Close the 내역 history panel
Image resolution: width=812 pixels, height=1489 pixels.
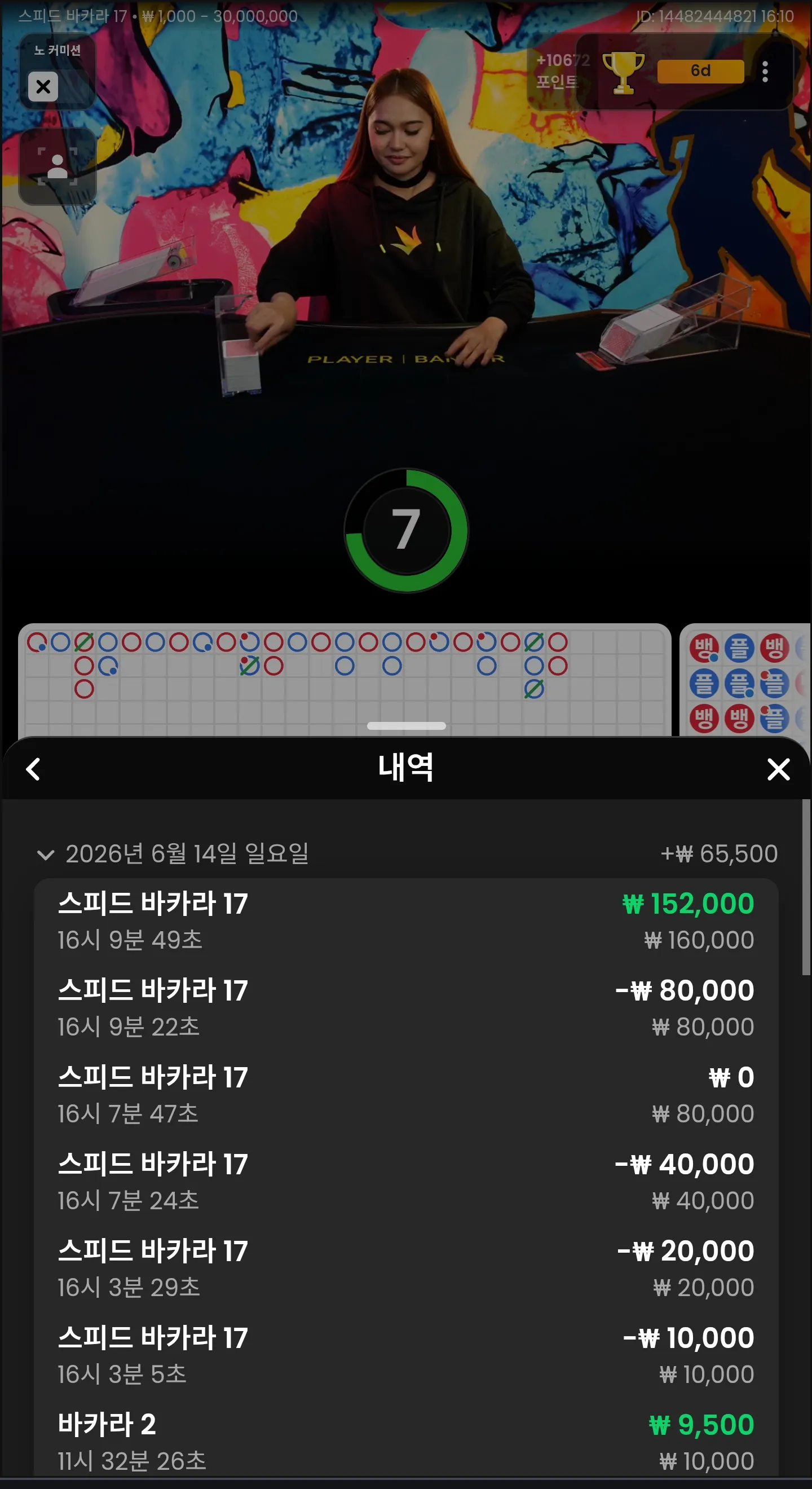[778, 769]
